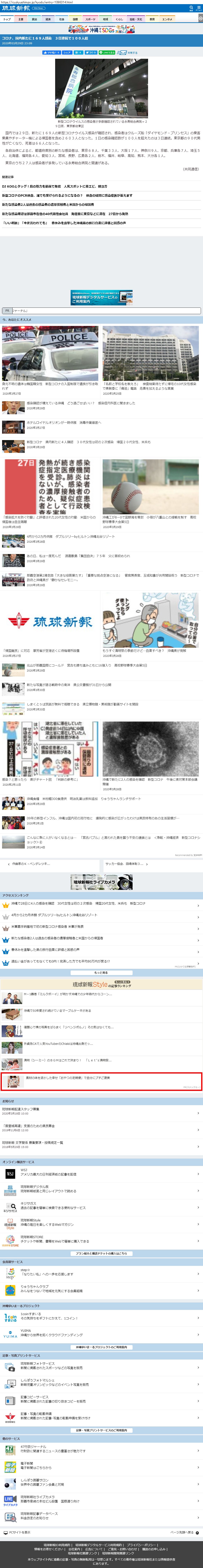Open Style article about マーブルケーキ
The height and width of the screenshot is (1568, 203).
coord(61,1010)
